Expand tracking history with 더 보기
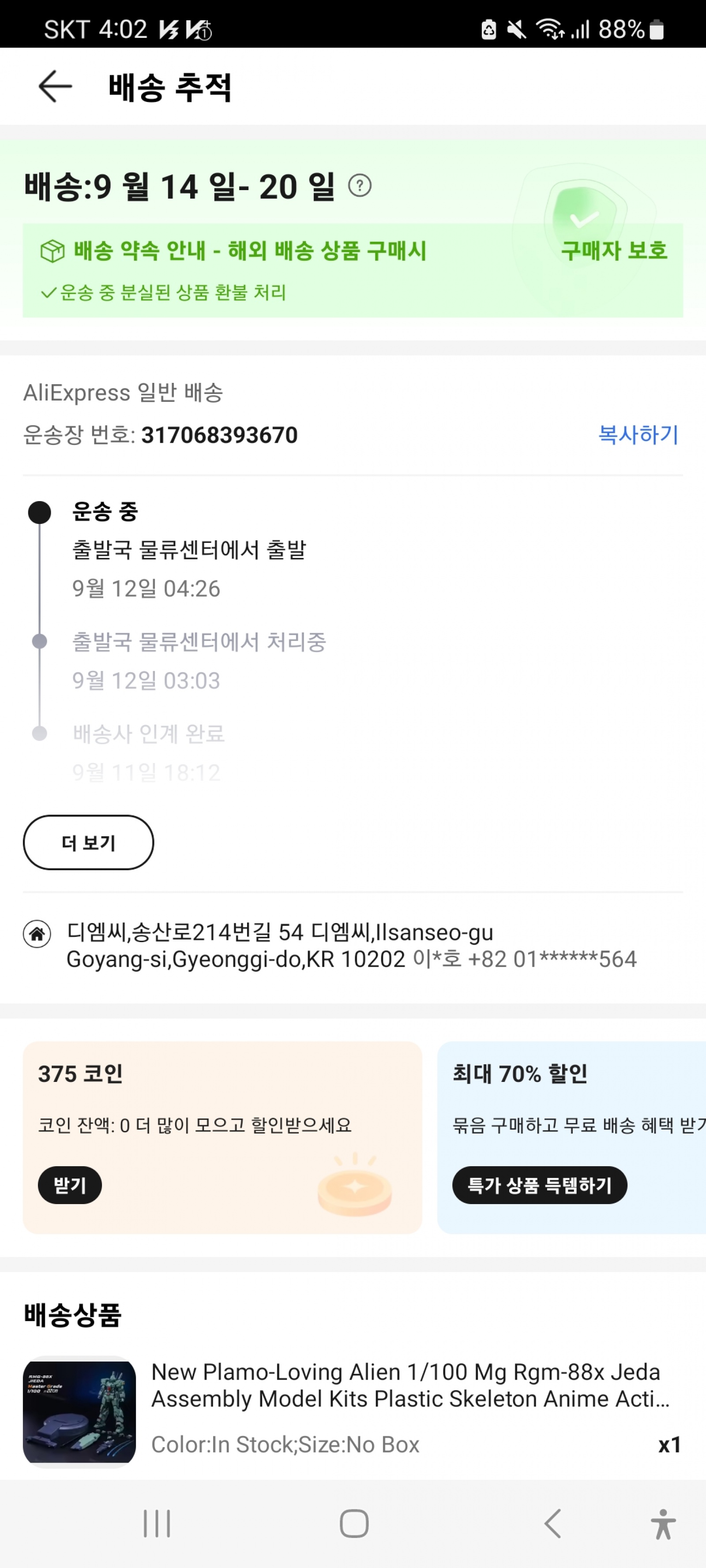Screen dimensions: 706x1568 (x=88, y=842)
